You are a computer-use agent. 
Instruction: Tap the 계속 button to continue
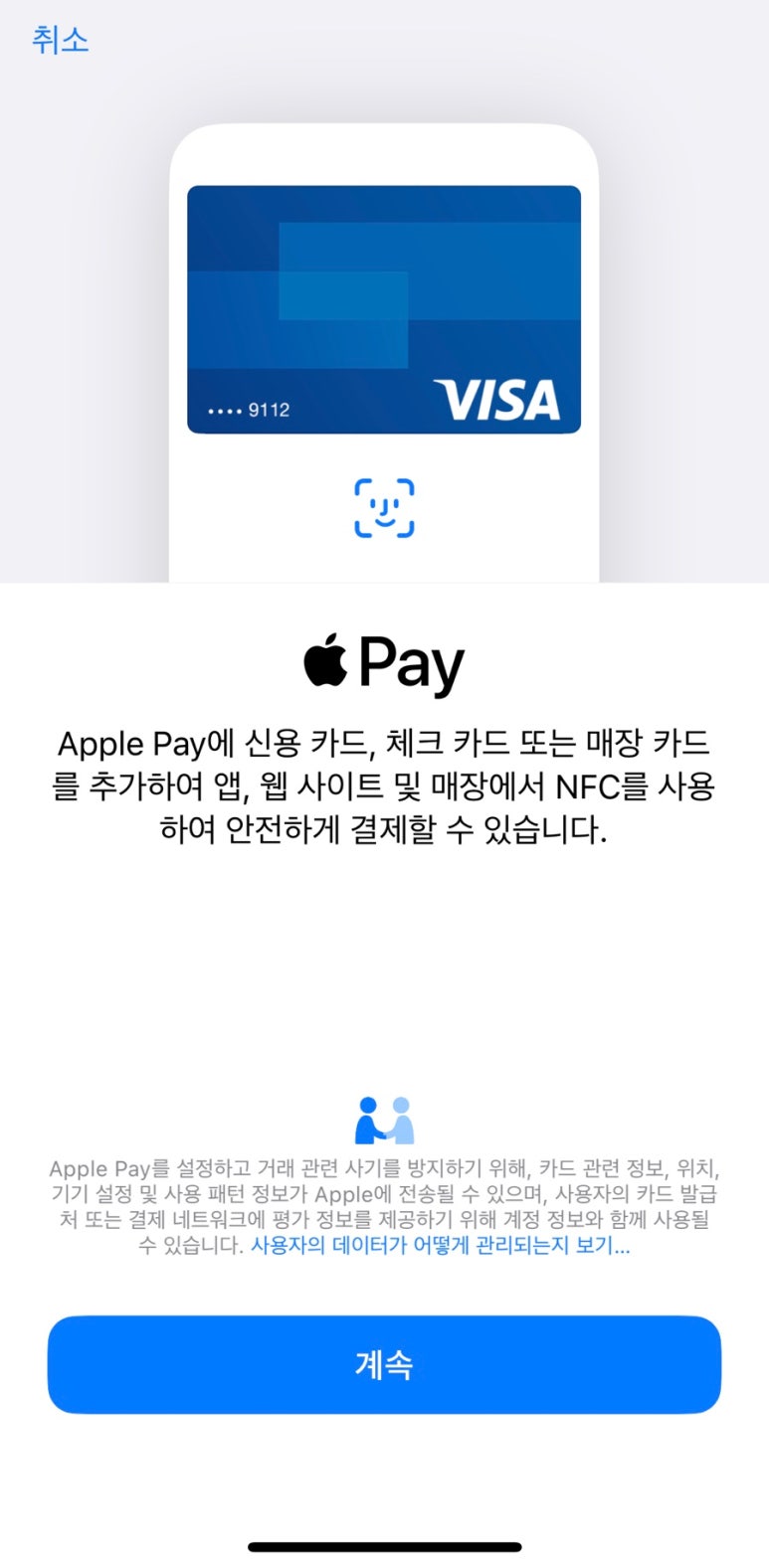tap(384, 1364)
